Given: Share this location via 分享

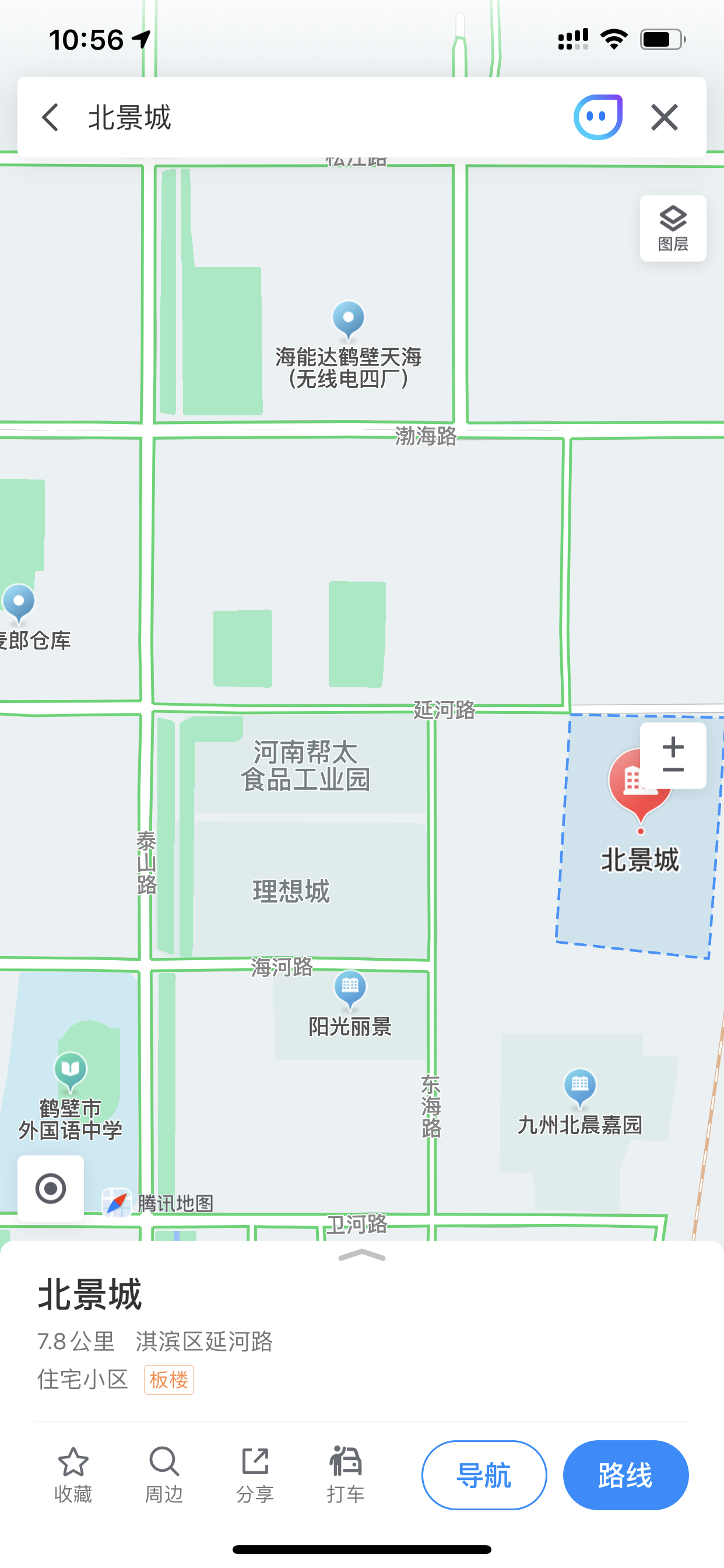Looking at the screenshot, I should (255, 1474).
